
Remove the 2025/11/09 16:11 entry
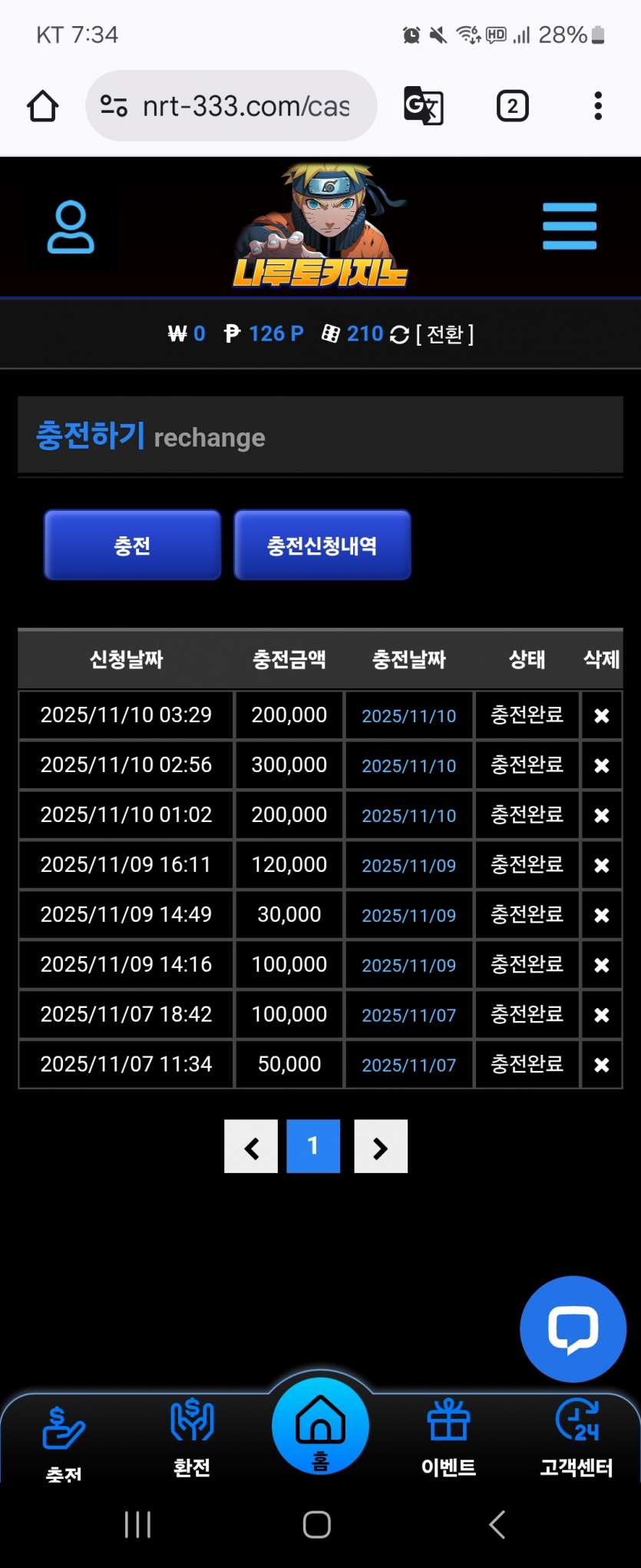click(602, 865)
